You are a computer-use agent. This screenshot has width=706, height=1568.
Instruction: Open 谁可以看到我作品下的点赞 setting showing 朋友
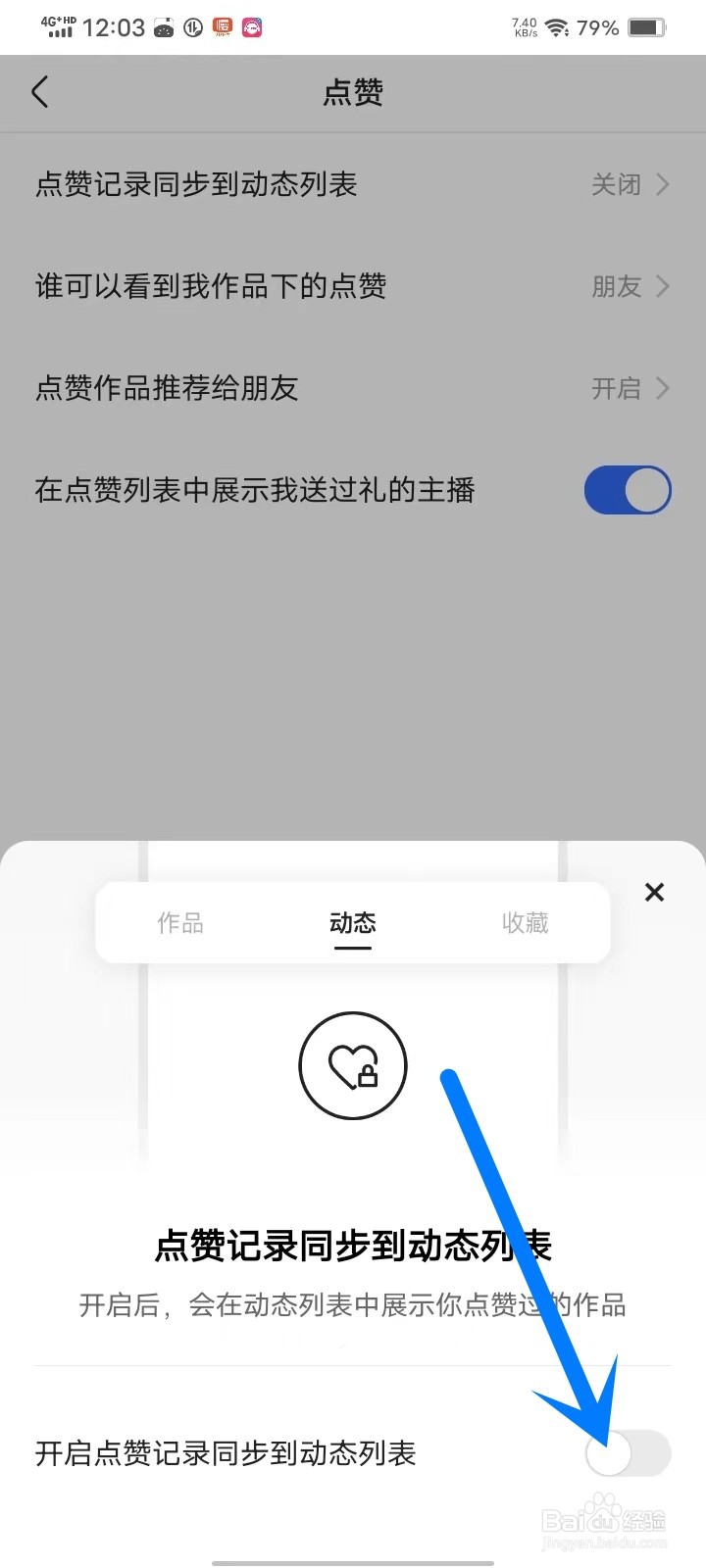point(353,286)
